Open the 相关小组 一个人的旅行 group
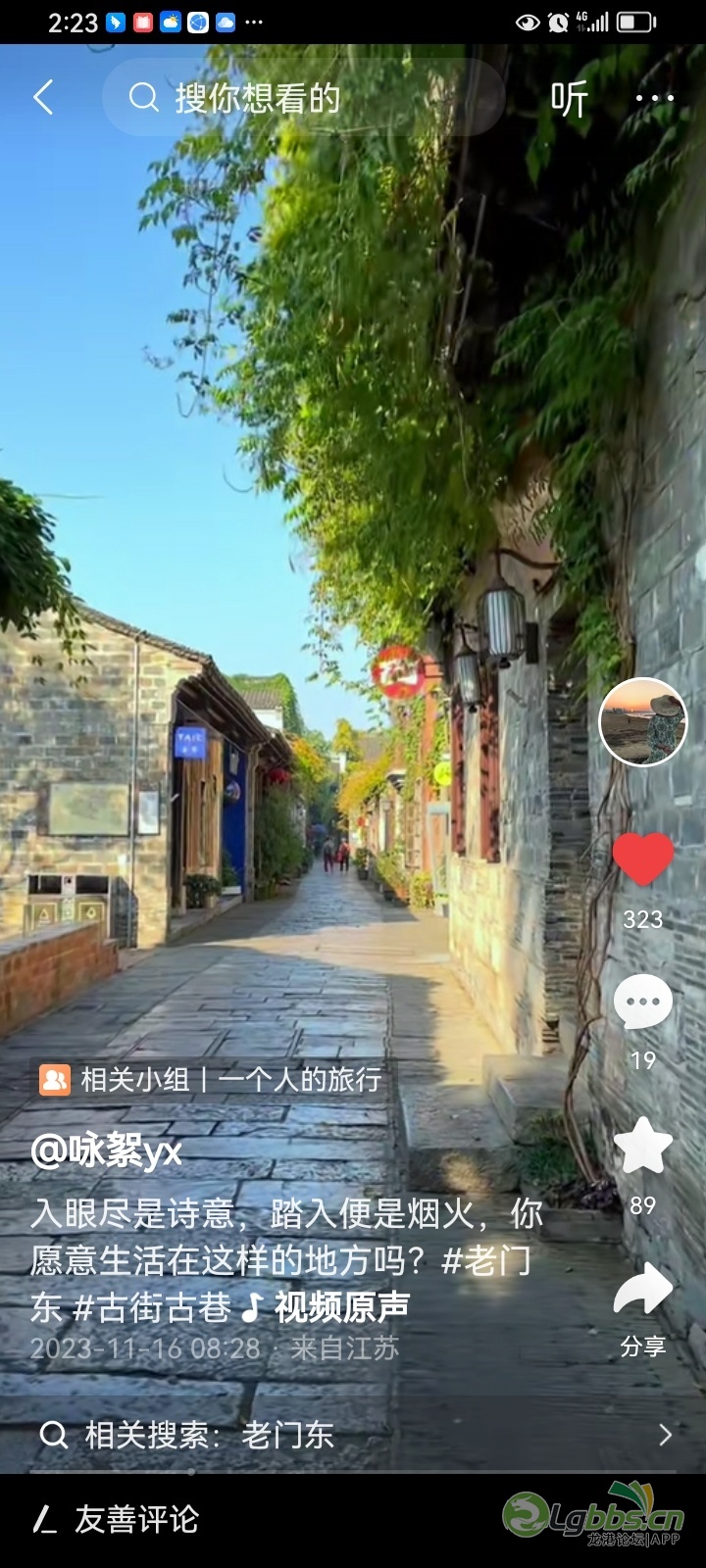The width and height of the screenshot is (706, 1568). click(x=211, y=1079)
